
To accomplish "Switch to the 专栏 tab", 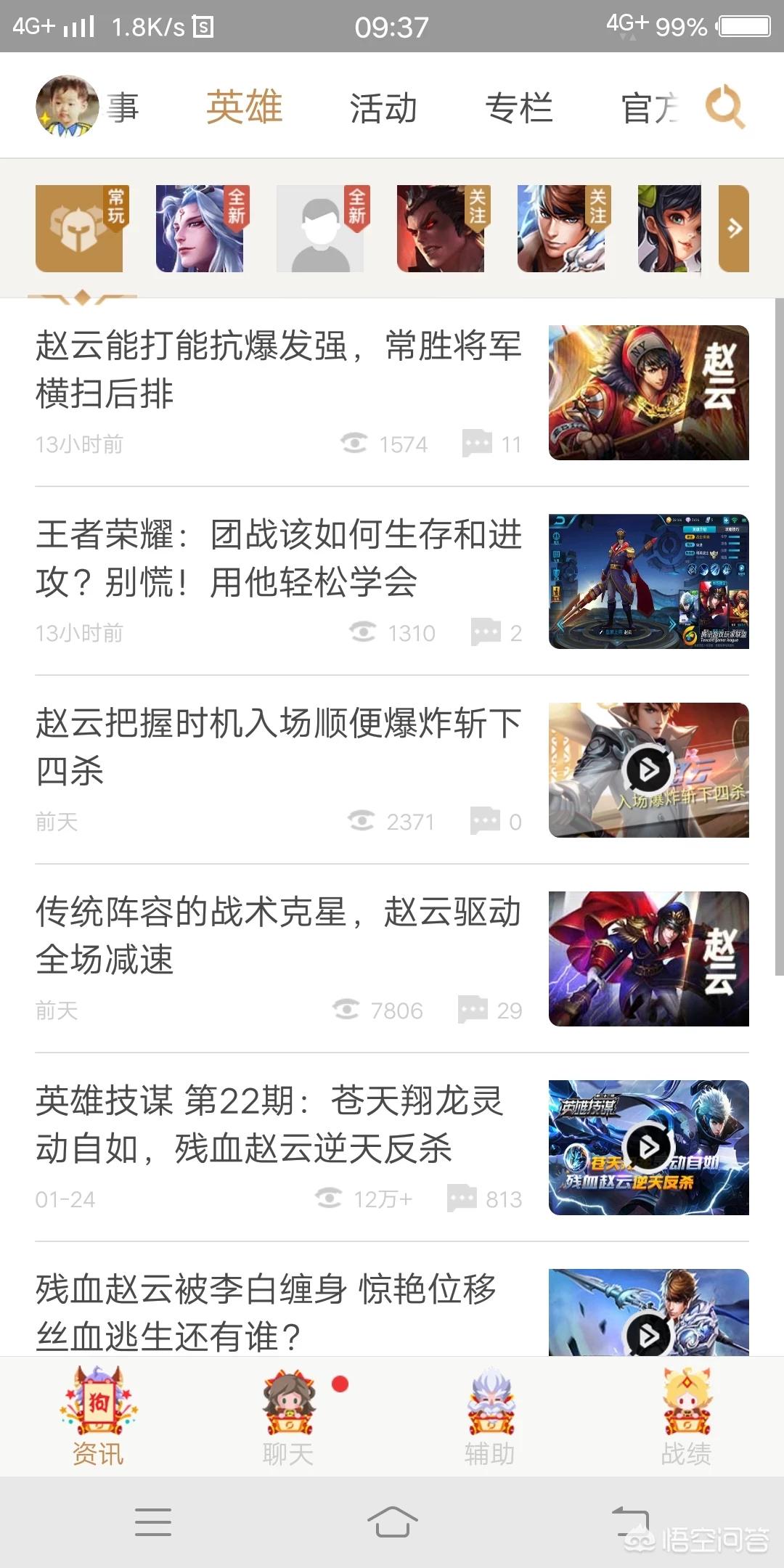I will pyautogui.click(x=519, y=108).
